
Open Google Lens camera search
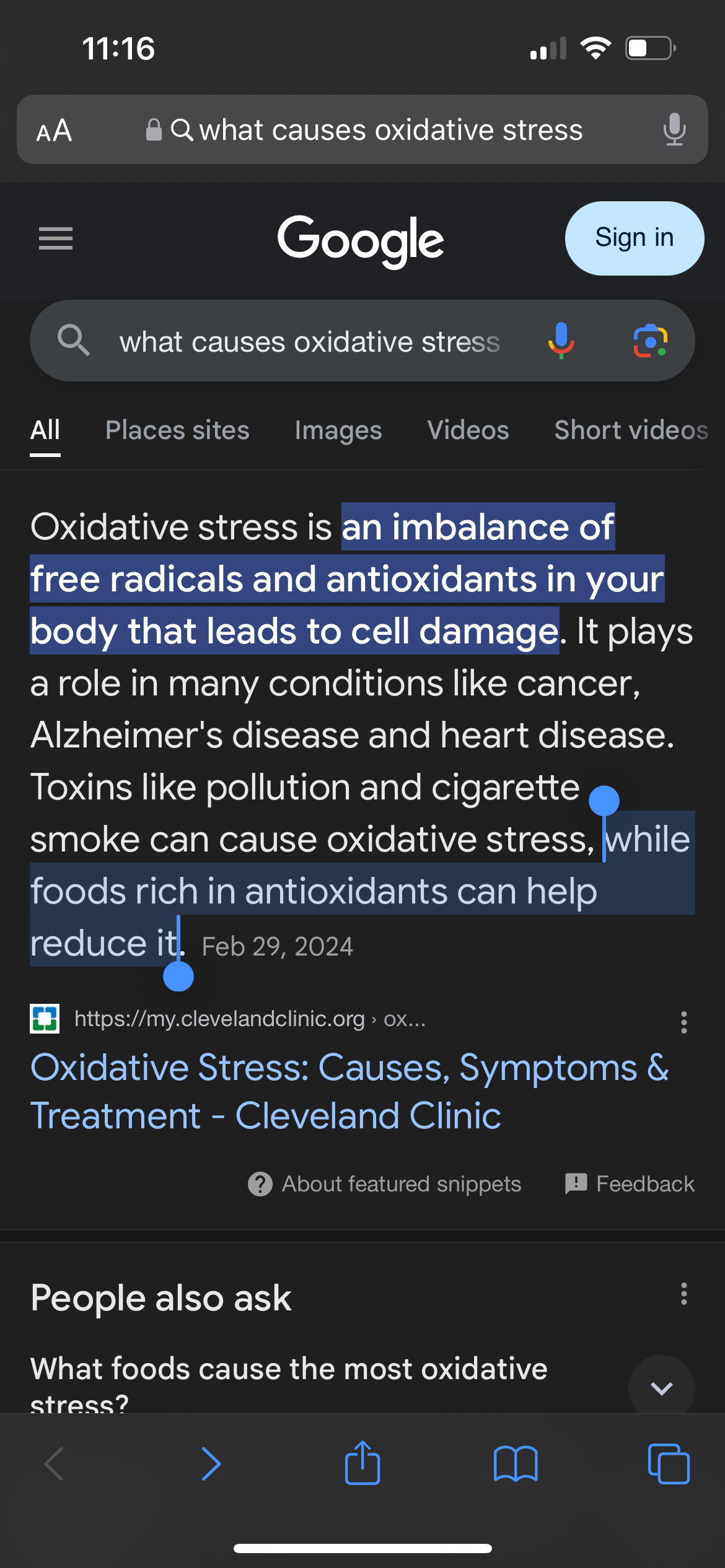pyautogui.click(x=650, y=341)
